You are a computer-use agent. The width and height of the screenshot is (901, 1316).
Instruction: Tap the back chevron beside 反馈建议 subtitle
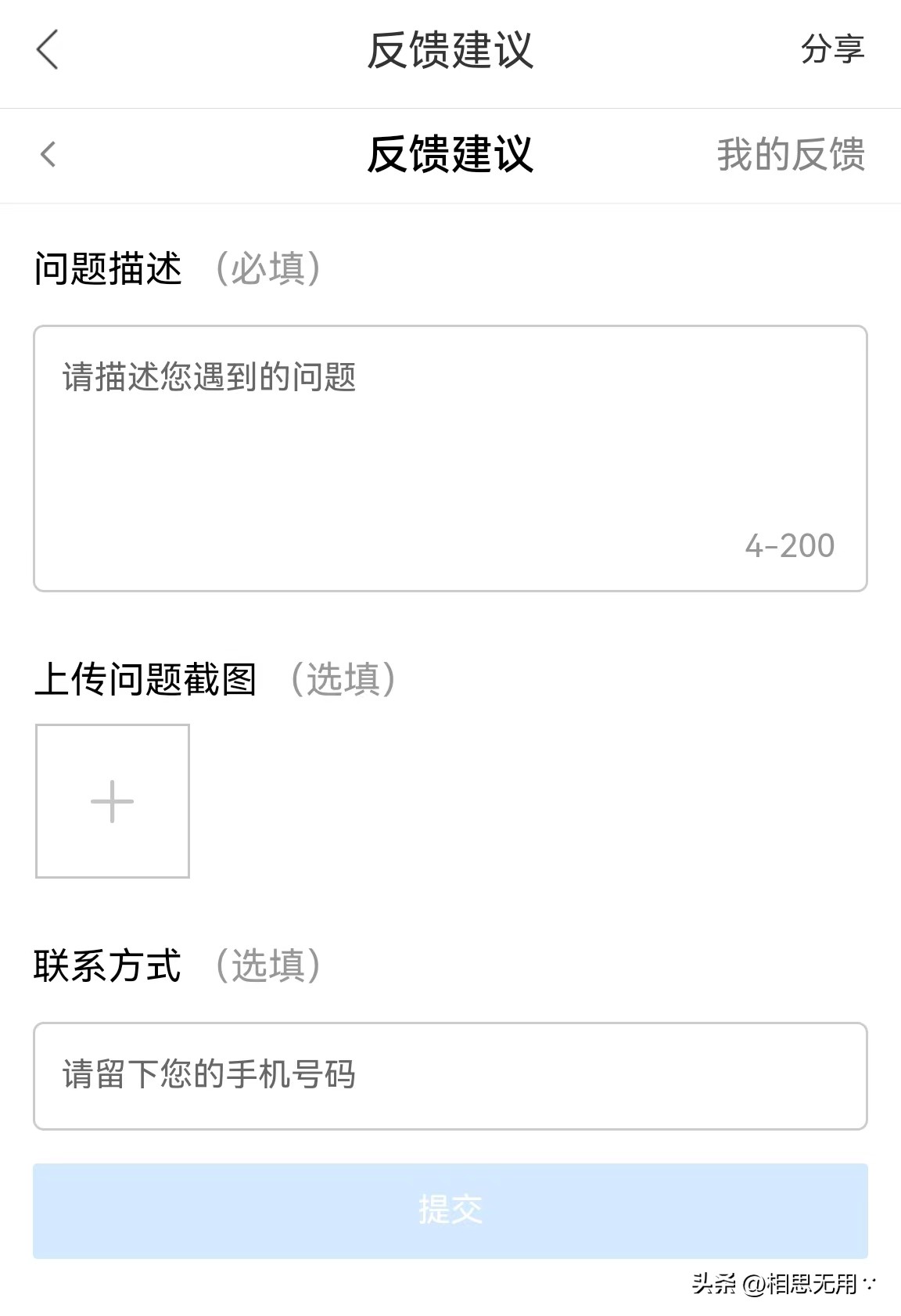(47, 155)
